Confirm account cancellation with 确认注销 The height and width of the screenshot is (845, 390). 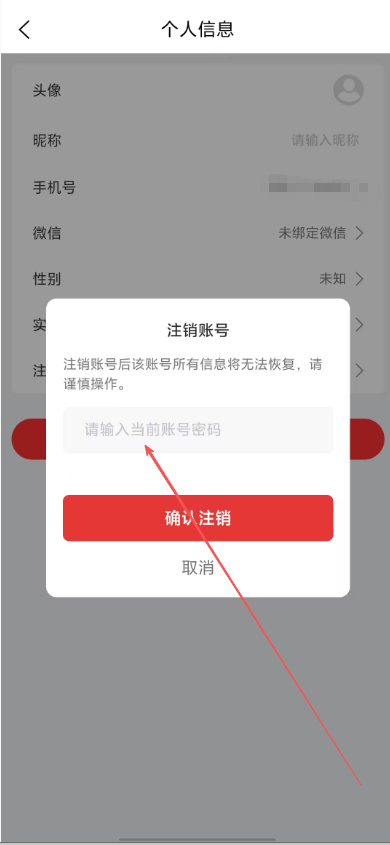tap(198, 518)
